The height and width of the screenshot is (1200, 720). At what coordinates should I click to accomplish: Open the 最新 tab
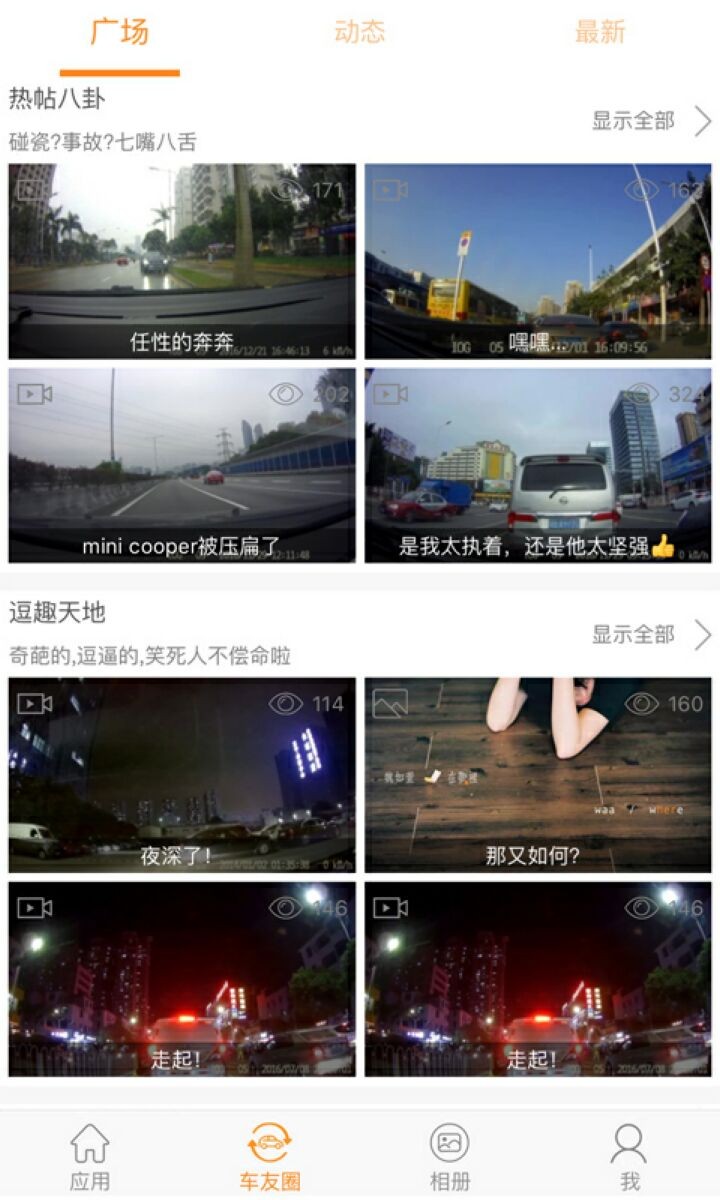[600, 33]
